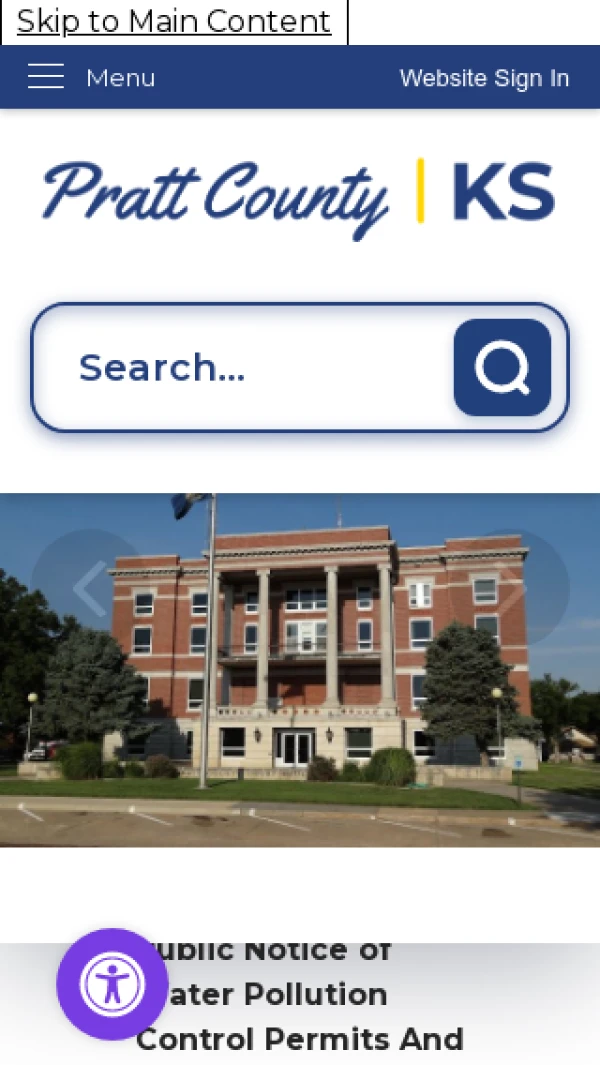Go to the Pratt County KS homepage
The height and width of the screenshot is (1065, 600).
pos(299,195)
